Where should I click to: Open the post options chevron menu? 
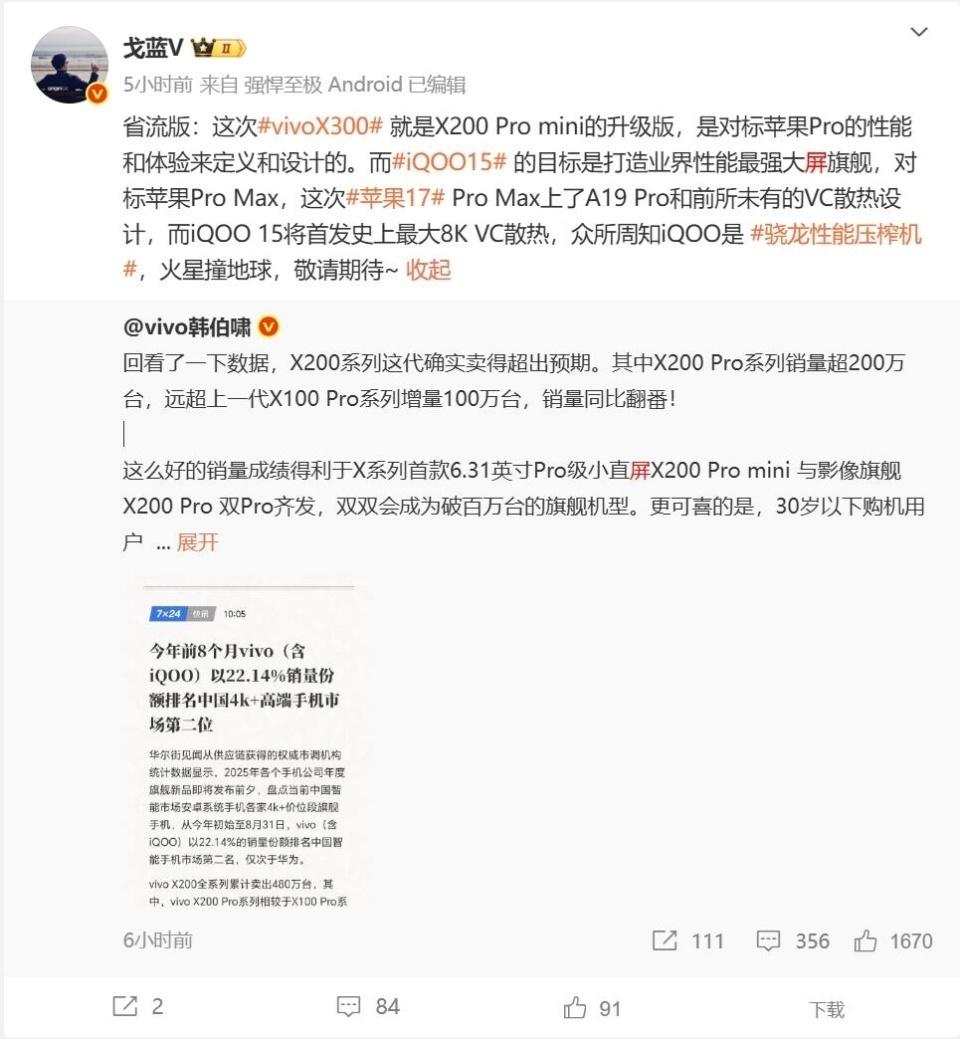(919, 33)
